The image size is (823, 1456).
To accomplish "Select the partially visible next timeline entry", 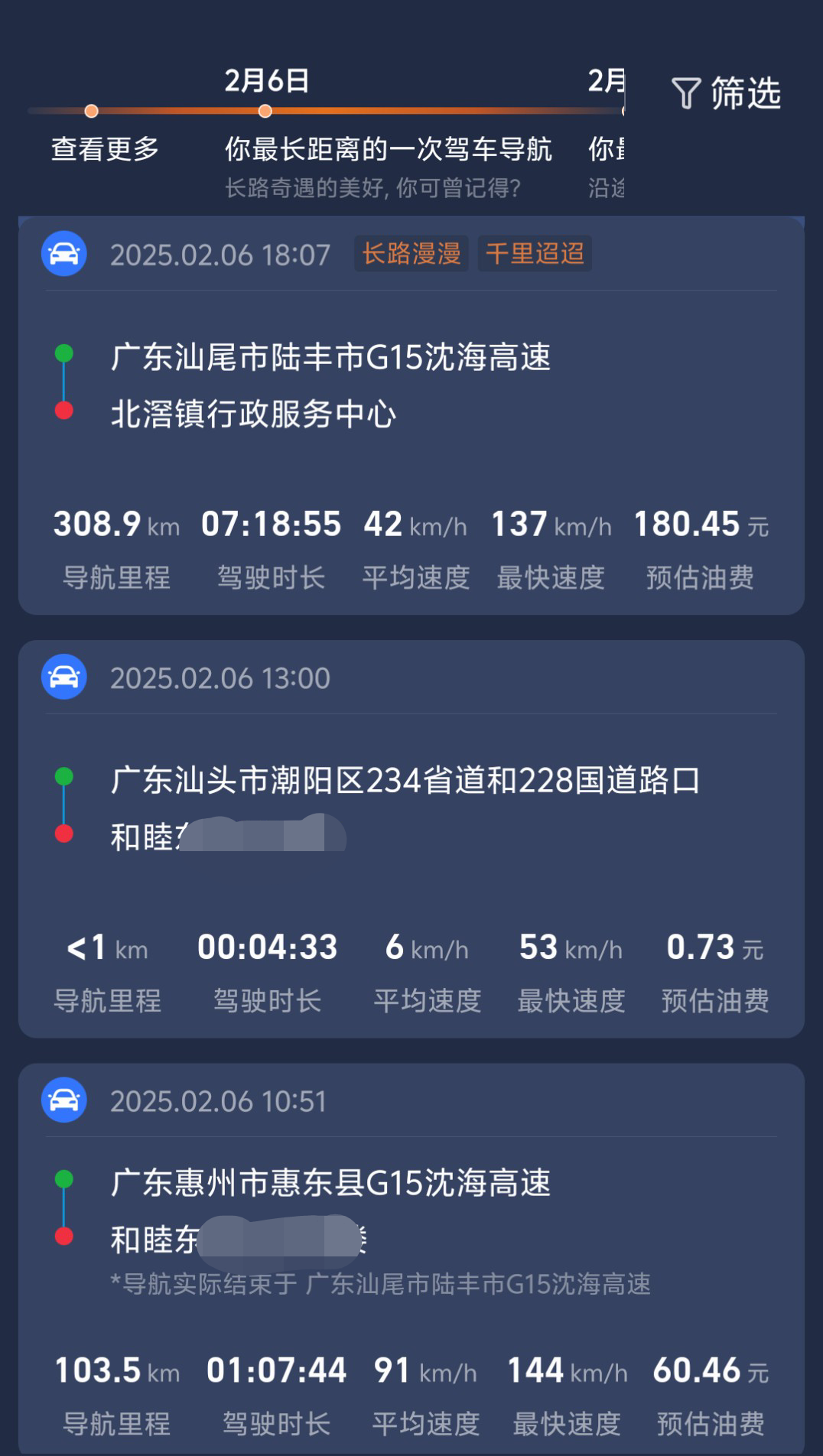I will click(x=606, y=135).
